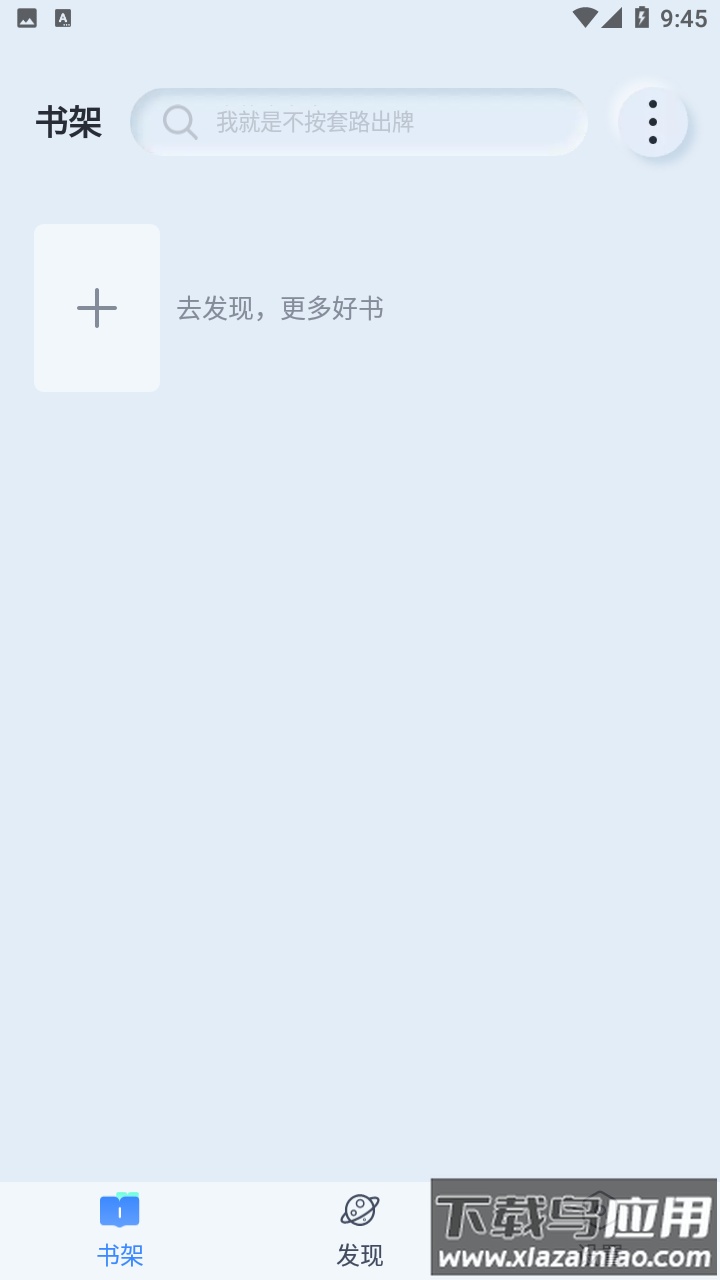Tap the battery charging indicator

643,16
